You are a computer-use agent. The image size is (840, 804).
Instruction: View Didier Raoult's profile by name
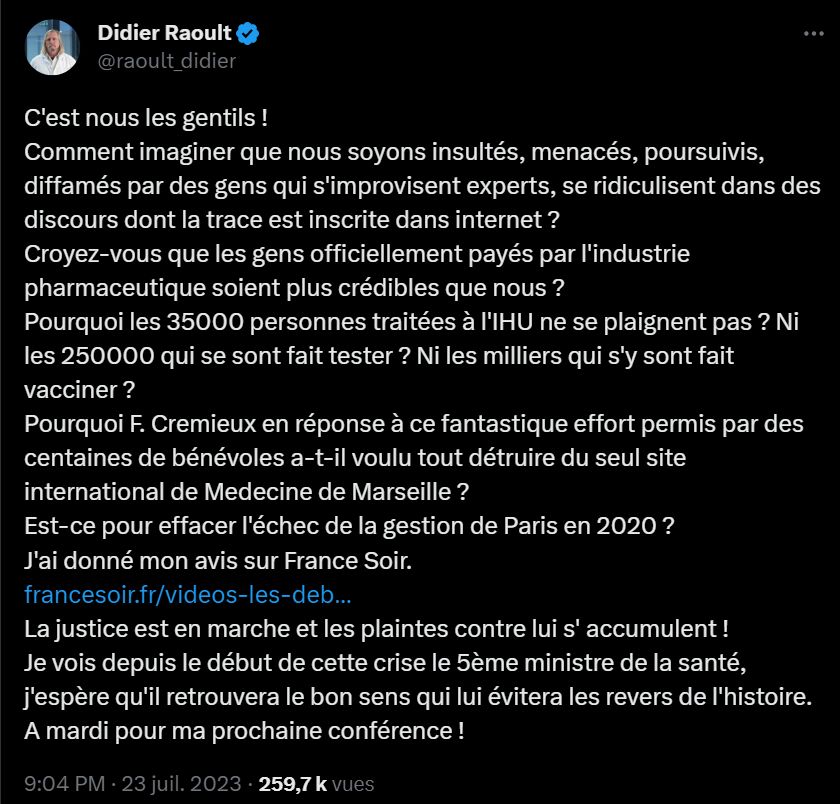165,34
